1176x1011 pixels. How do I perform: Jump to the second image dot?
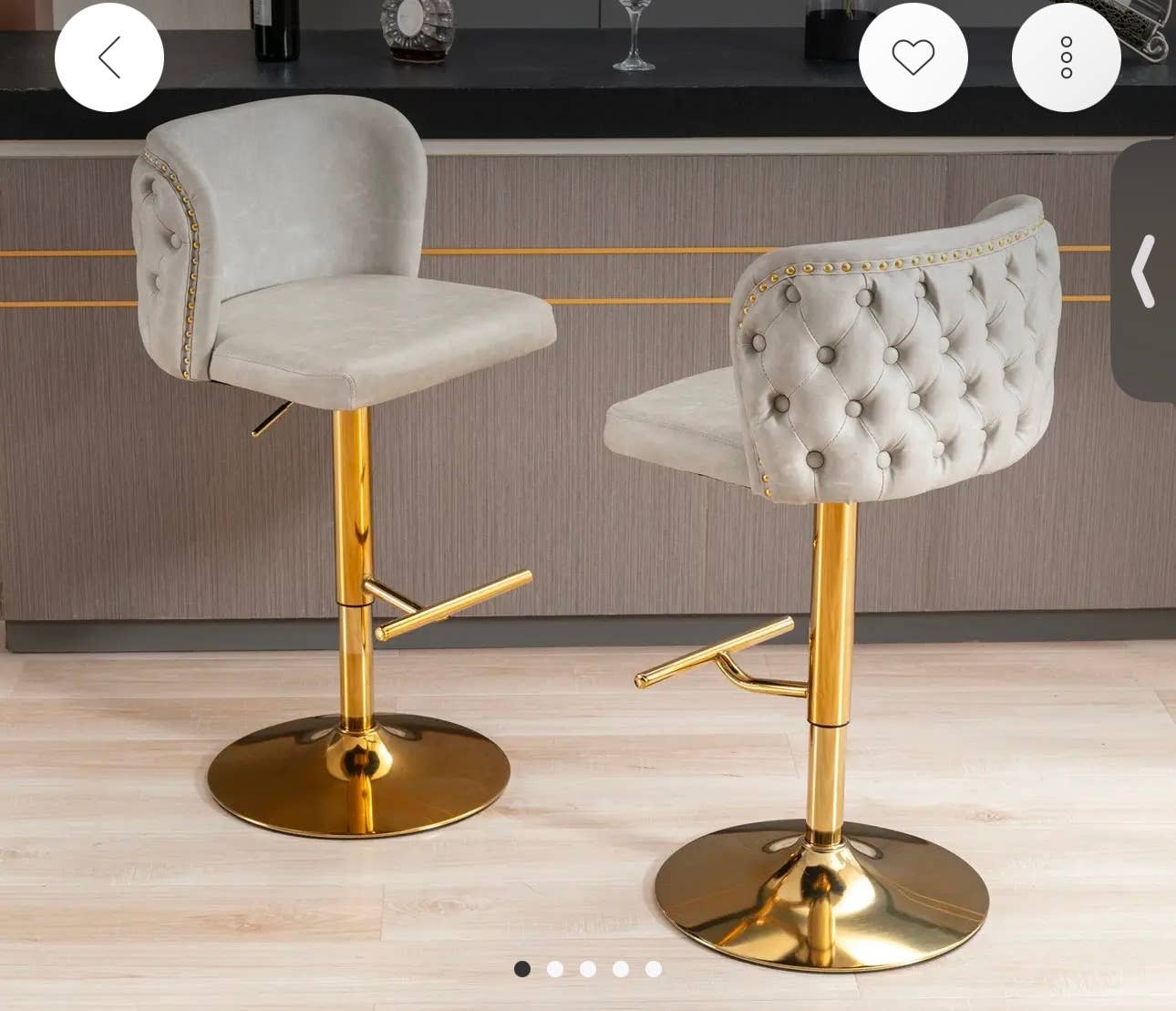[x=555, y=969]
